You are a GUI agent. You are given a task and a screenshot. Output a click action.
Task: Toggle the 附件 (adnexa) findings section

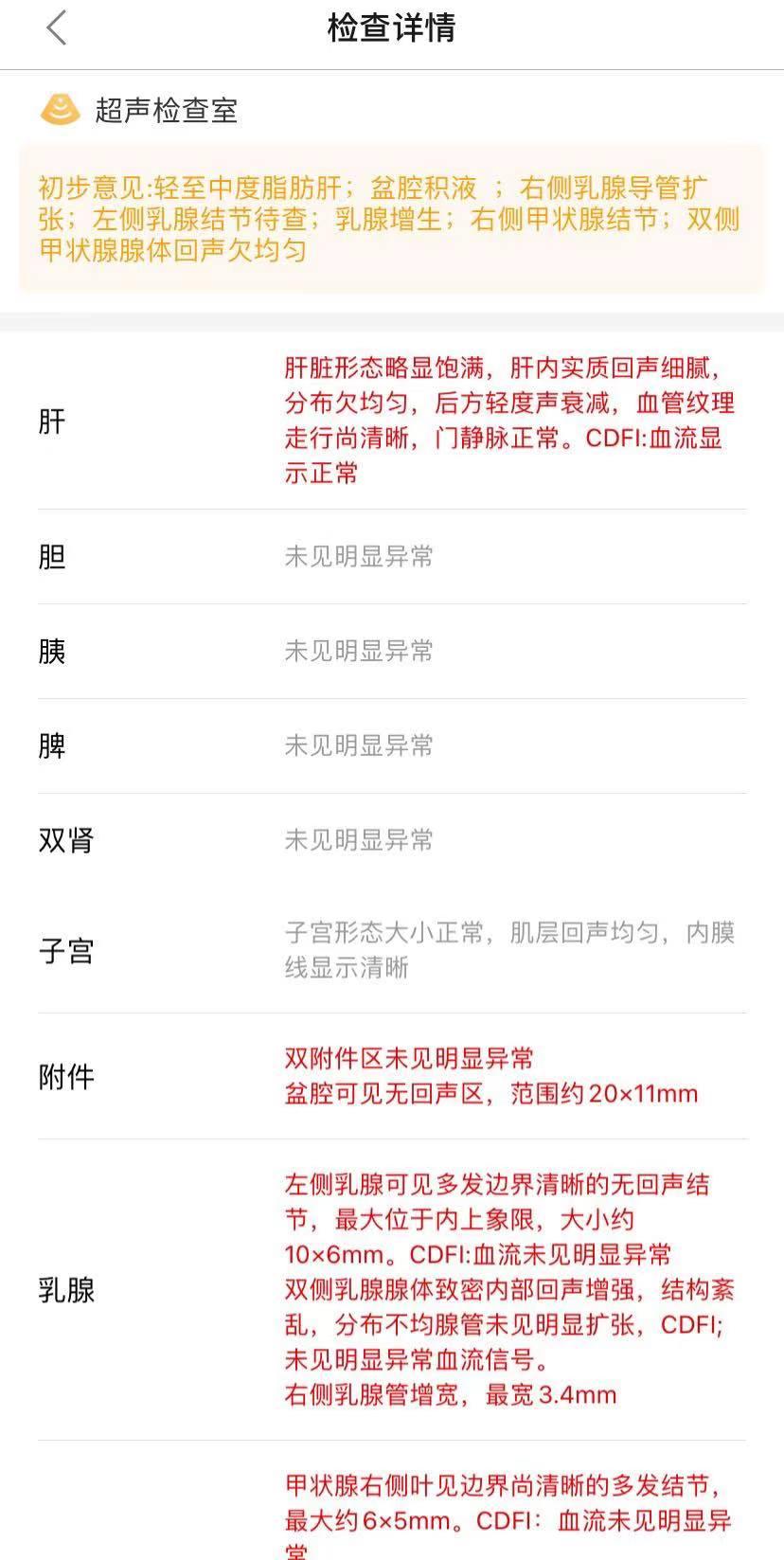tap(64, 1076)
